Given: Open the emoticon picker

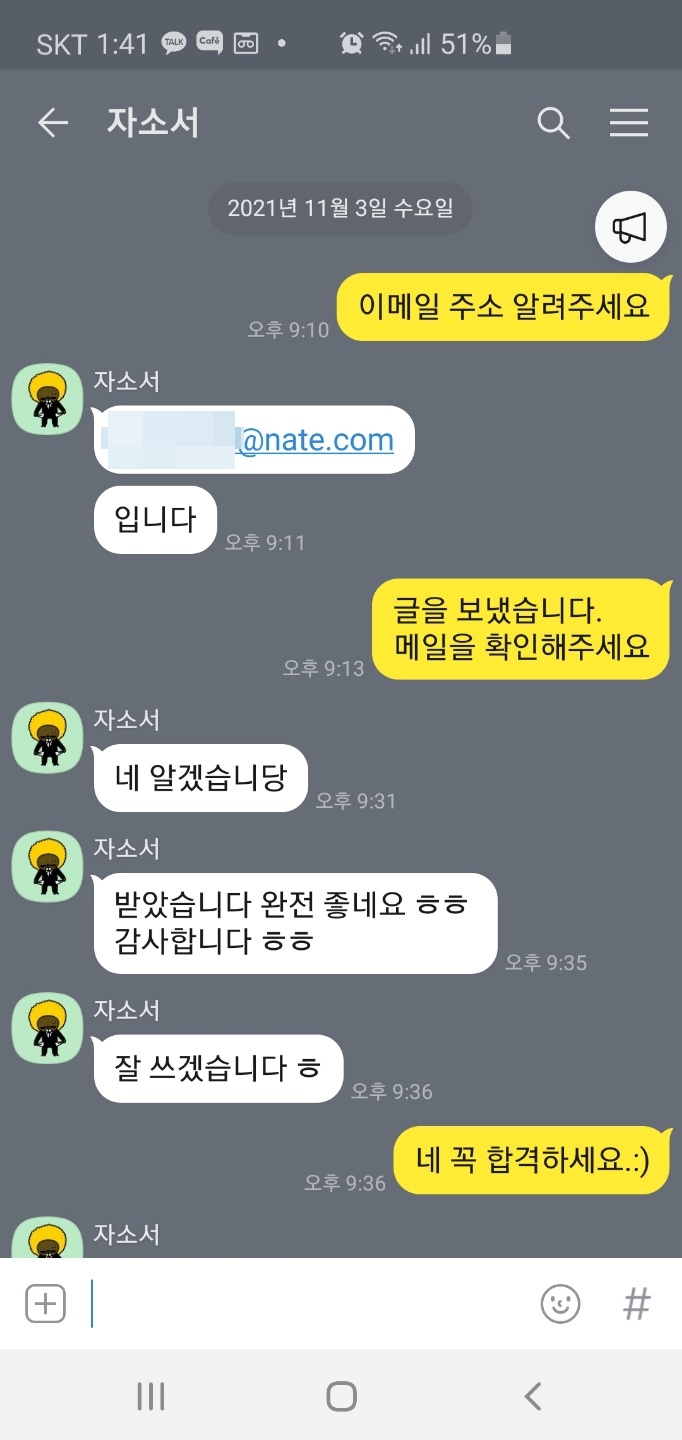Looking at the screenshot, I should coord(560,1303).
